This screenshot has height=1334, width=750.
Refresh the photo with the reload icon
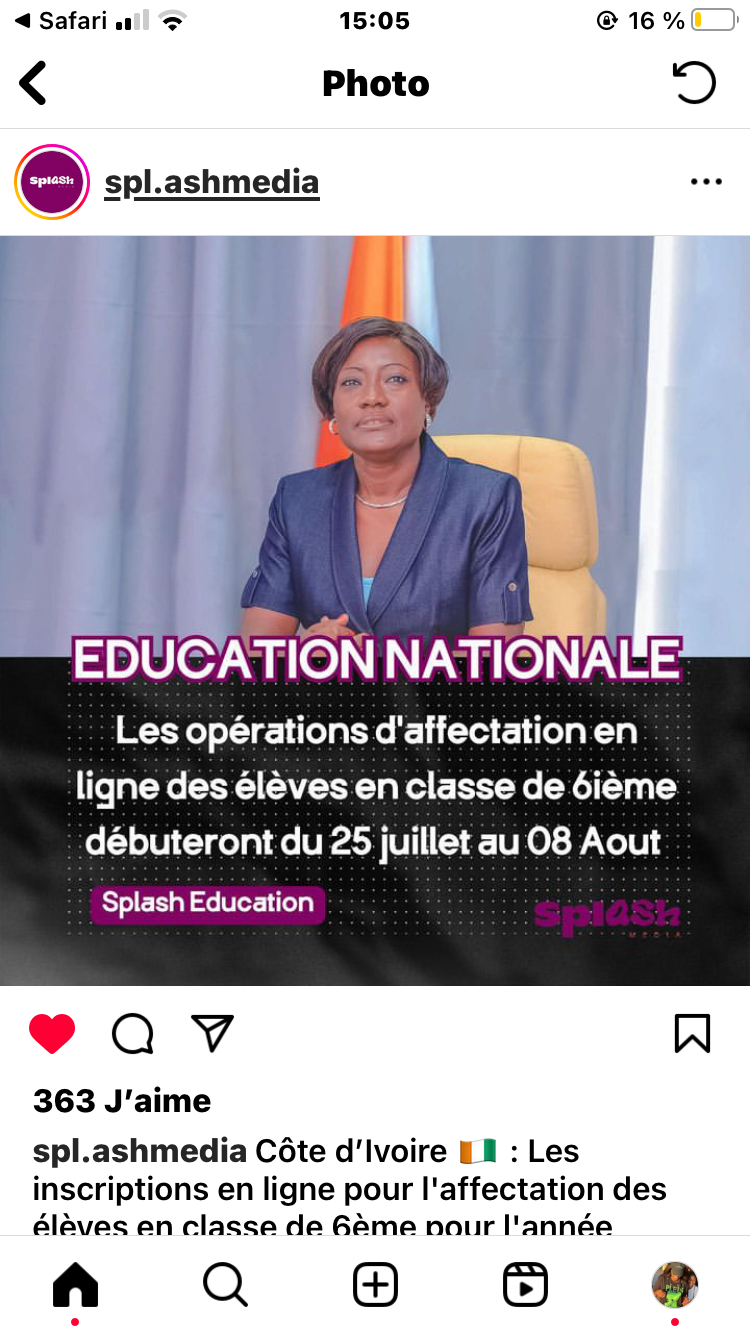click(694, 83)
